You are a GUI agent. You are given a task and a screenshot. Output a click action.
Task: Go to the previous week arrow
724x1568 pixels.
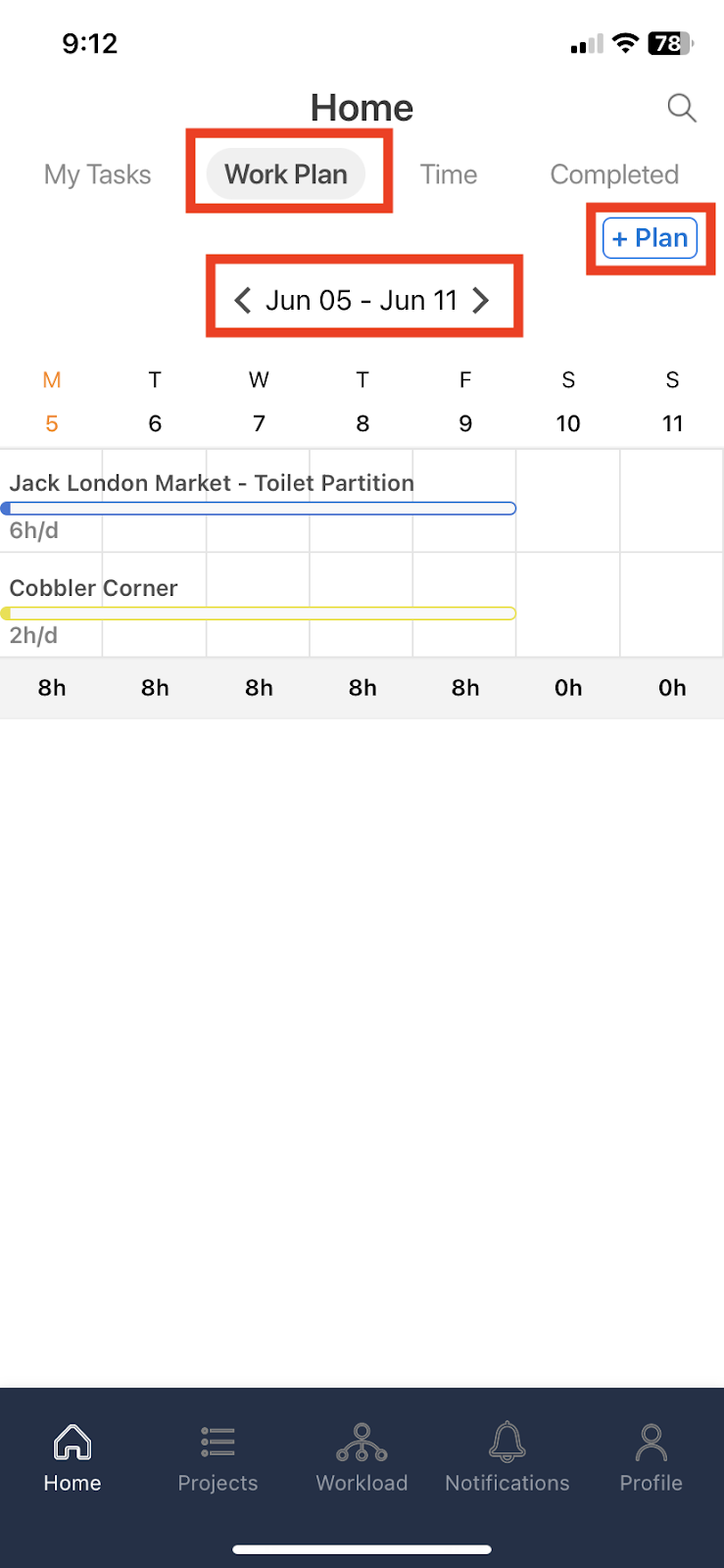(x=243, y=300)
